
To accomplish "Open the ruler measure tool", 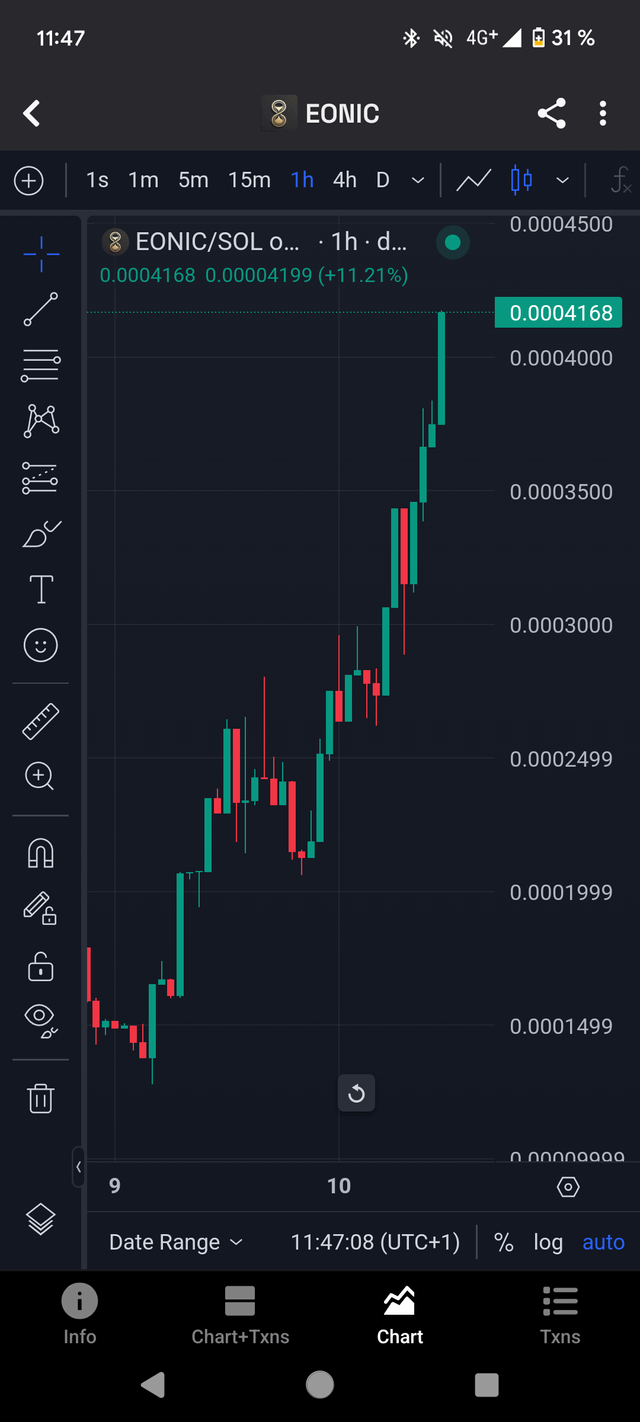I will tap(41, 721).
